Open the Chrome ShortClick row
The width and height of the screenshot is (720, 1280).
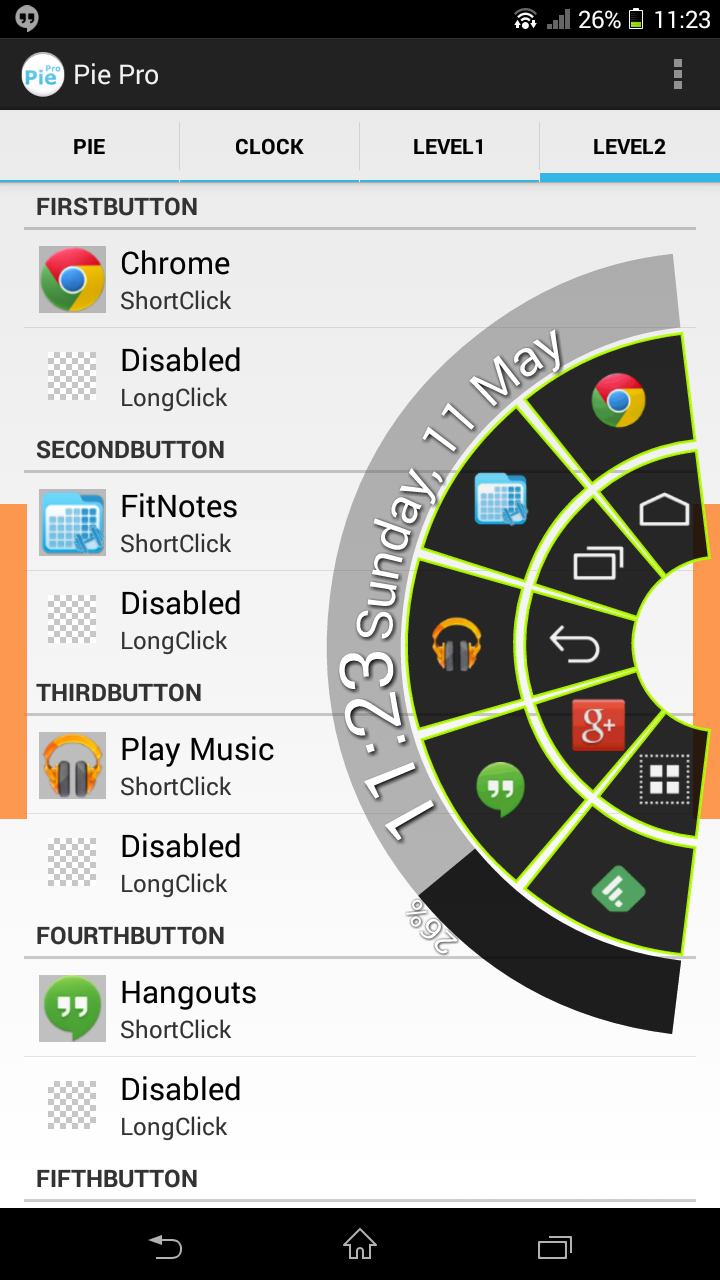pyautogui.click(x=360, y=280)
